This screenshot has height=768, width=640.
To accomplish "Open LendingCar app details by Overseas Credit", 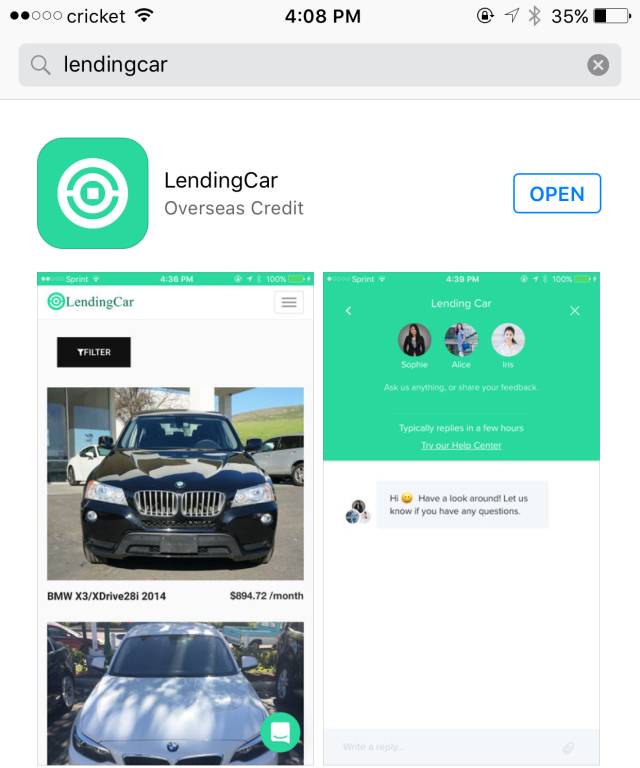I will coord(233,194).
